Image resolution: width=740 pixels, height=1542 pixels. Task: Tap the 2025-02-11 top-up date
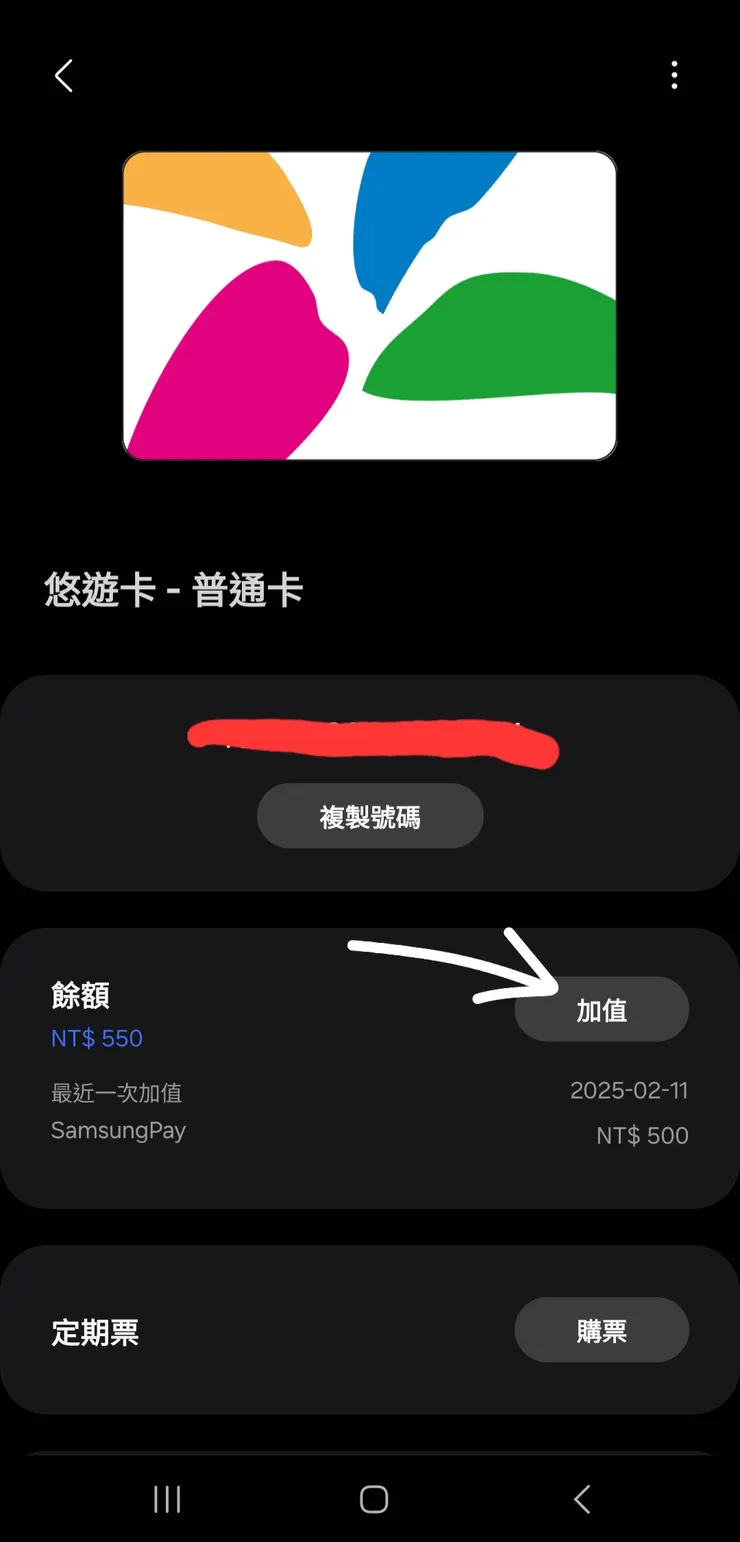[629, 1091]
